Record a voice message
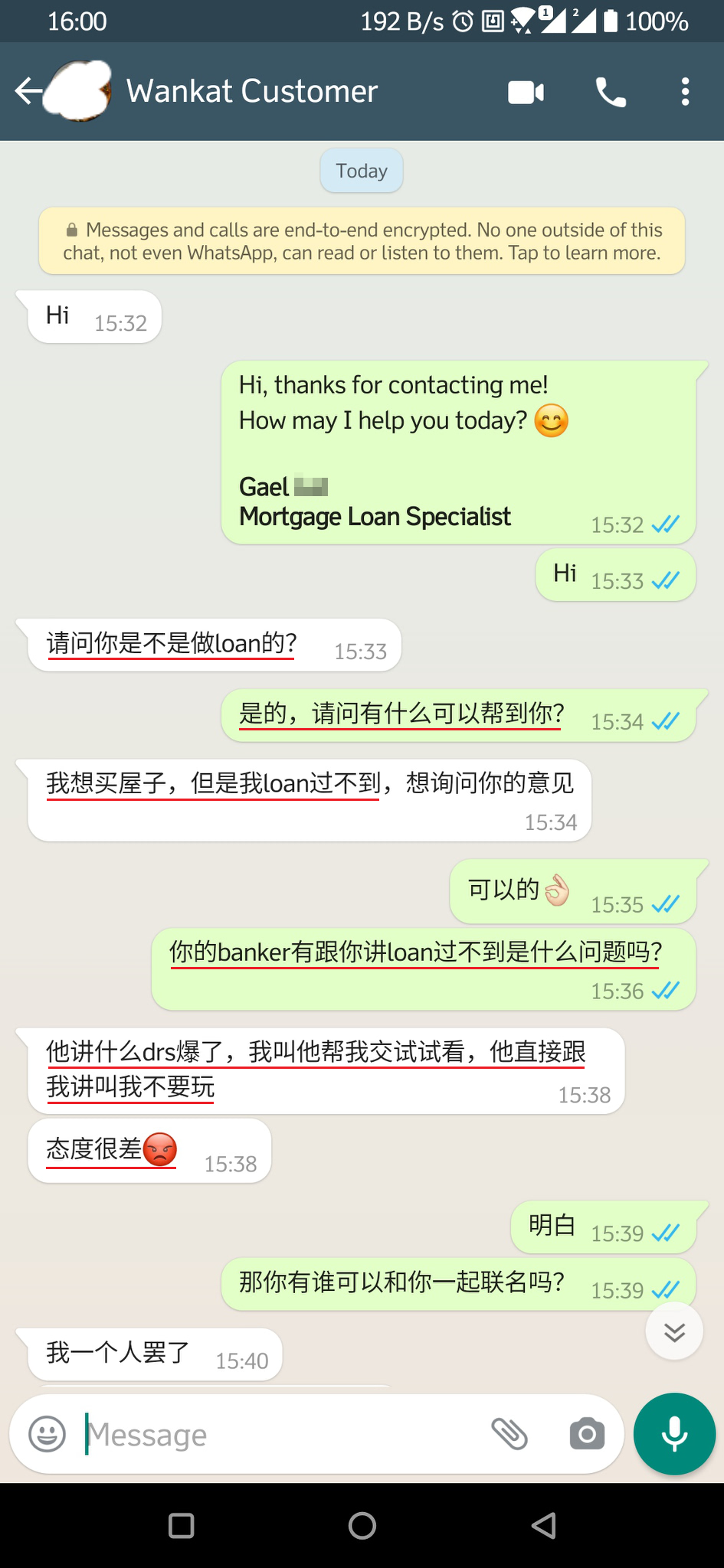 tap(674, 1434)
